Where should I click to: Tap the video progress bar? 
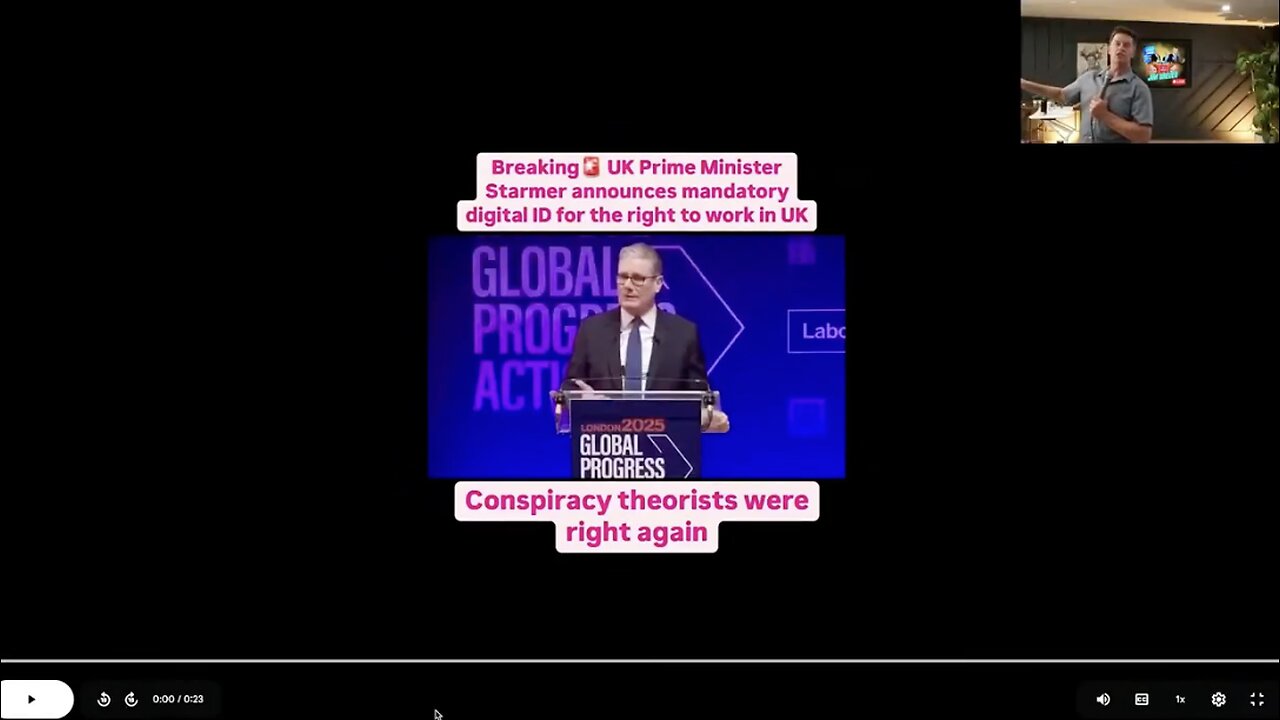[640, 661]
